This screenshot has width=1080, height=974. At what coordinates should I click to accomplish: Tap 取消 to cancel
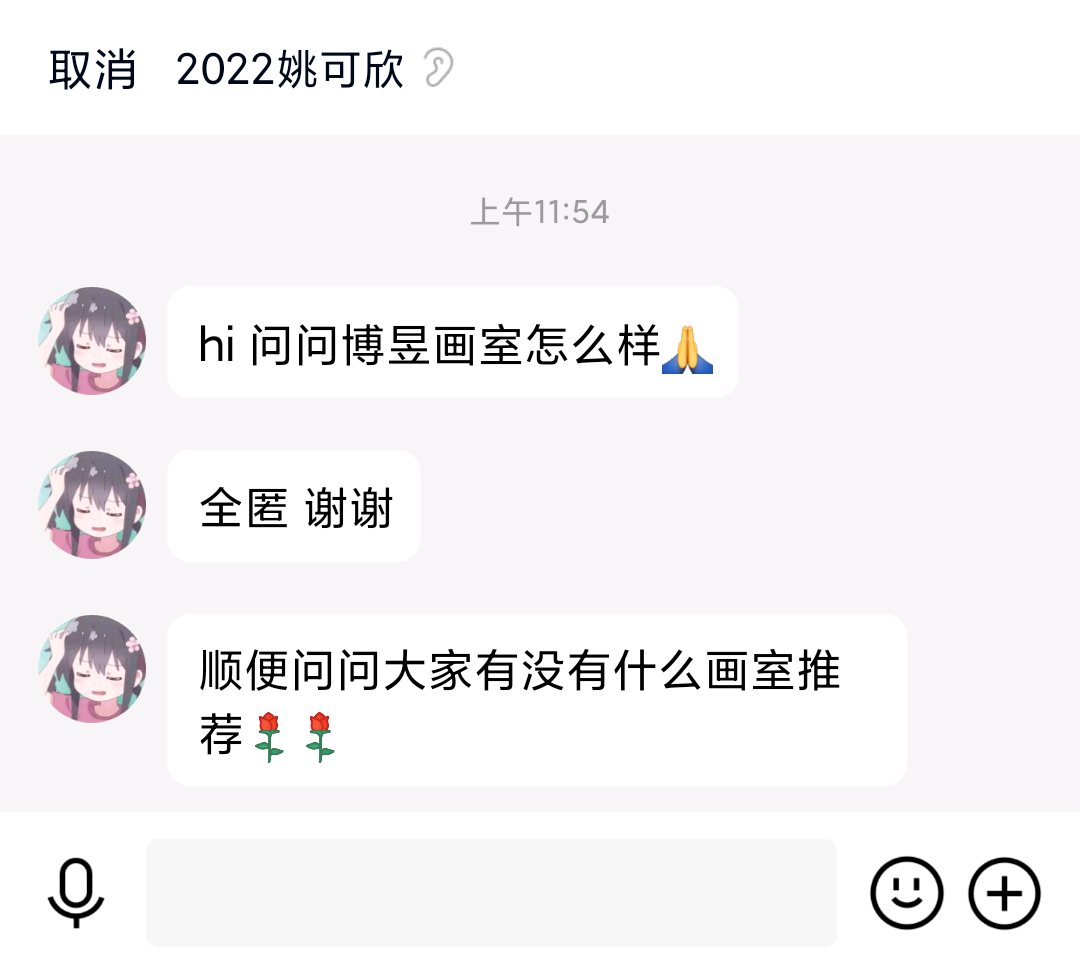[92, 70]
